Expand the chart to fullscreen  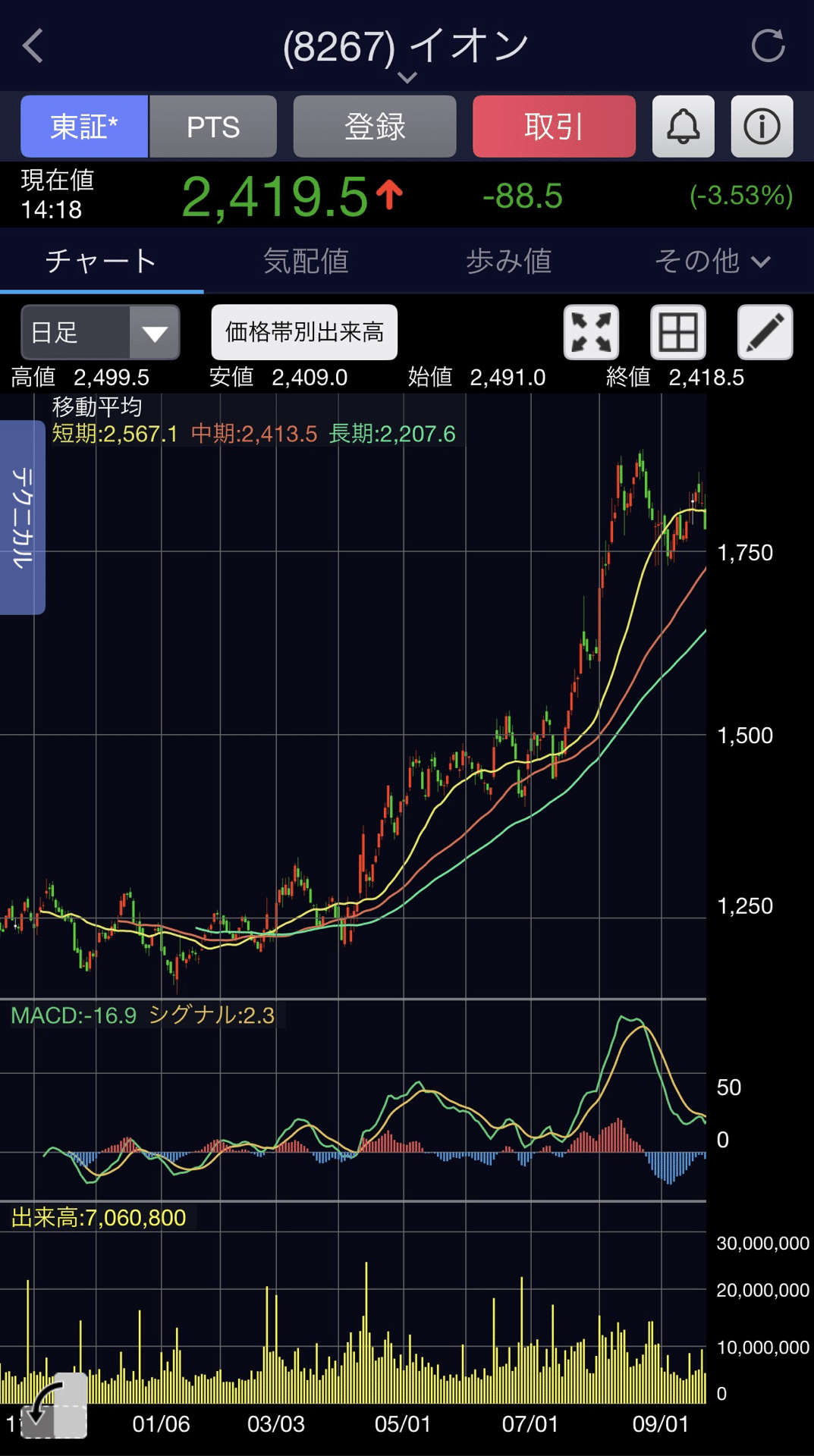[591, 332]
